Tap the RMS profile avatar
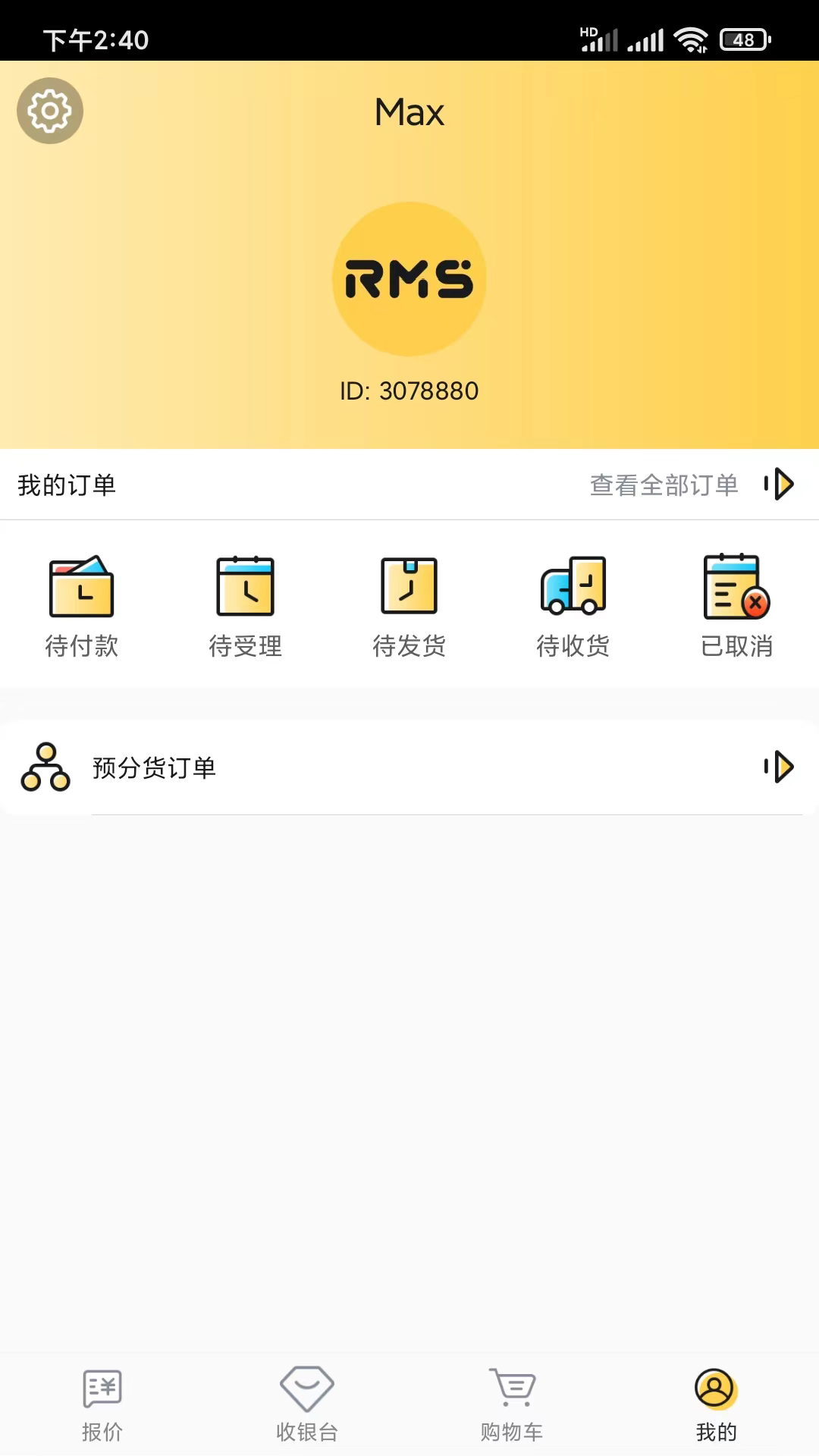 click(x=409, y=279)
